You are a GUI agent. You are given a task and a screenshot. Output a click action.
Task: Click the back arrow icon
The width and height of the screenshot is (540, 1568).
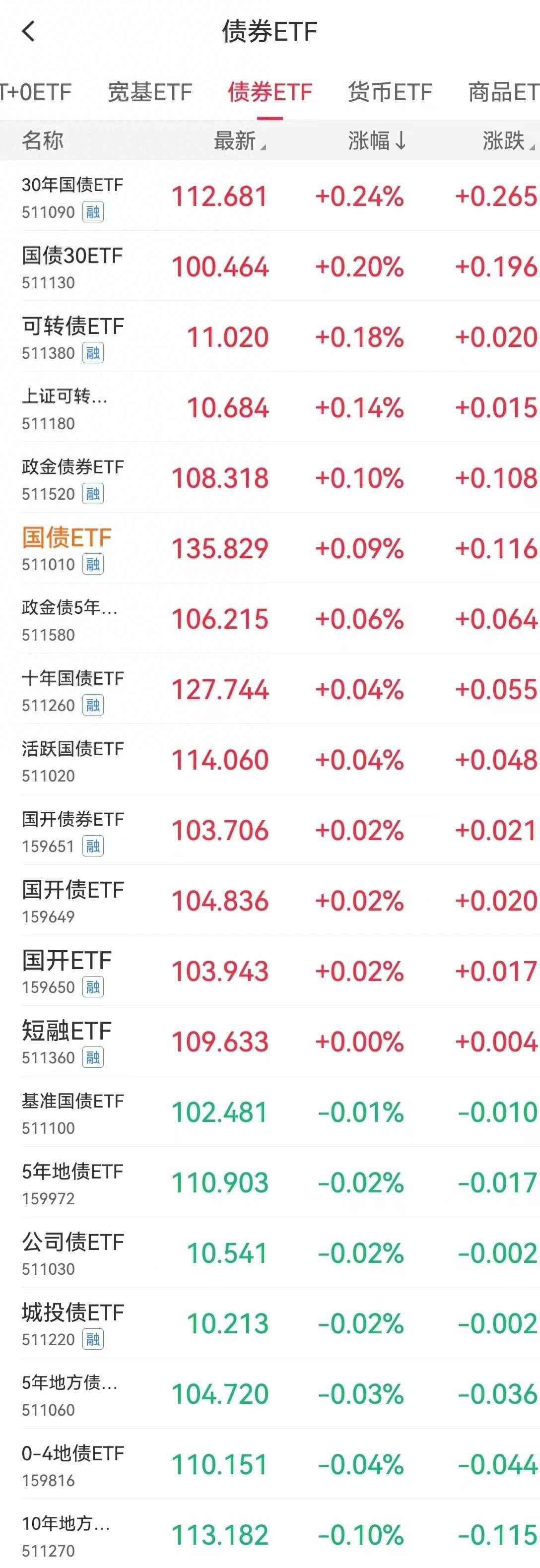pos(29,30)
